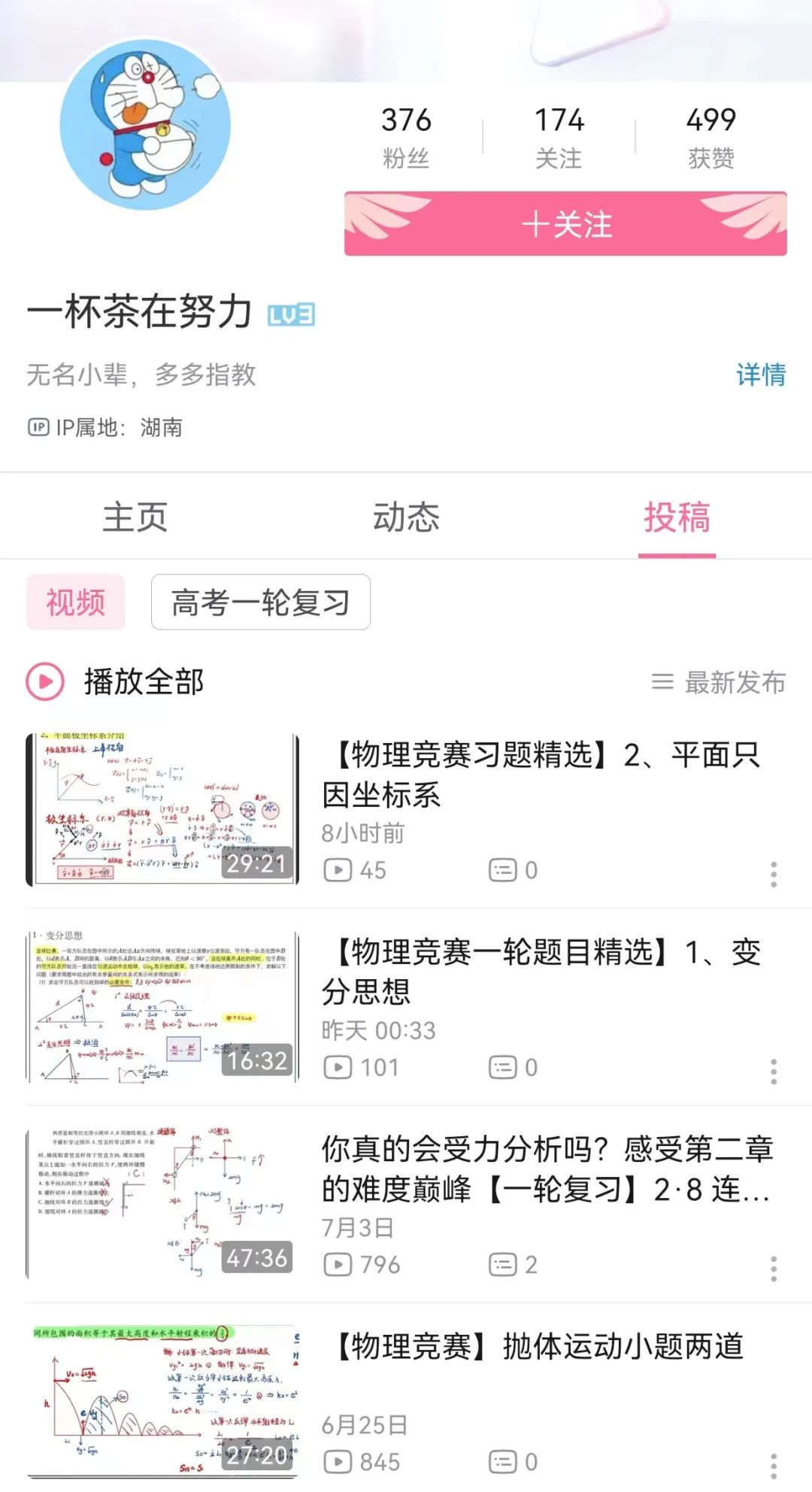Screen dimensions: 812x1492
Task: Change sort order from 最新发布
Action: point(719,682)
